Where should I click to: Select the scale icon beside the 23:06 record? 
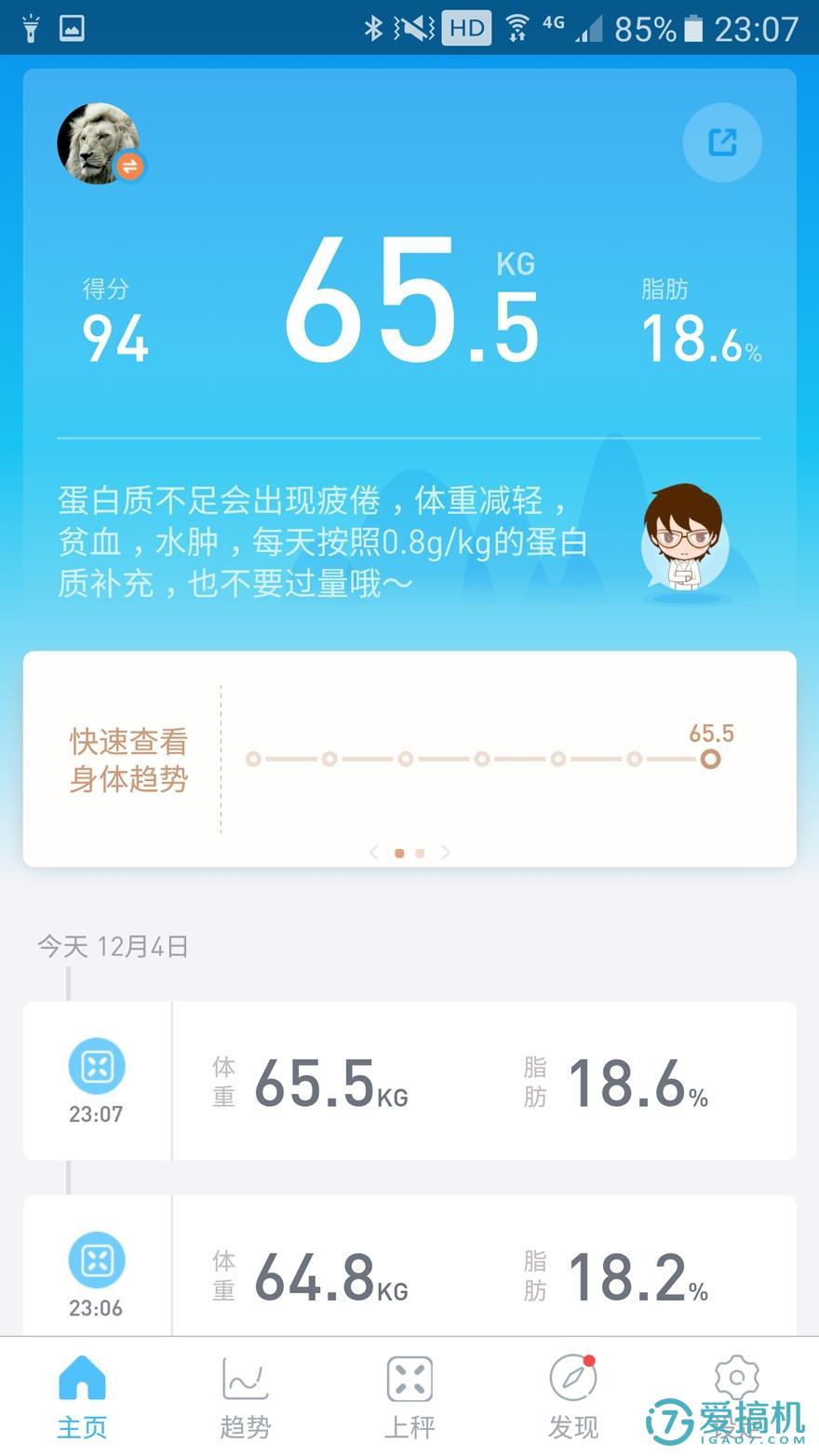[x=96, y=1261]
